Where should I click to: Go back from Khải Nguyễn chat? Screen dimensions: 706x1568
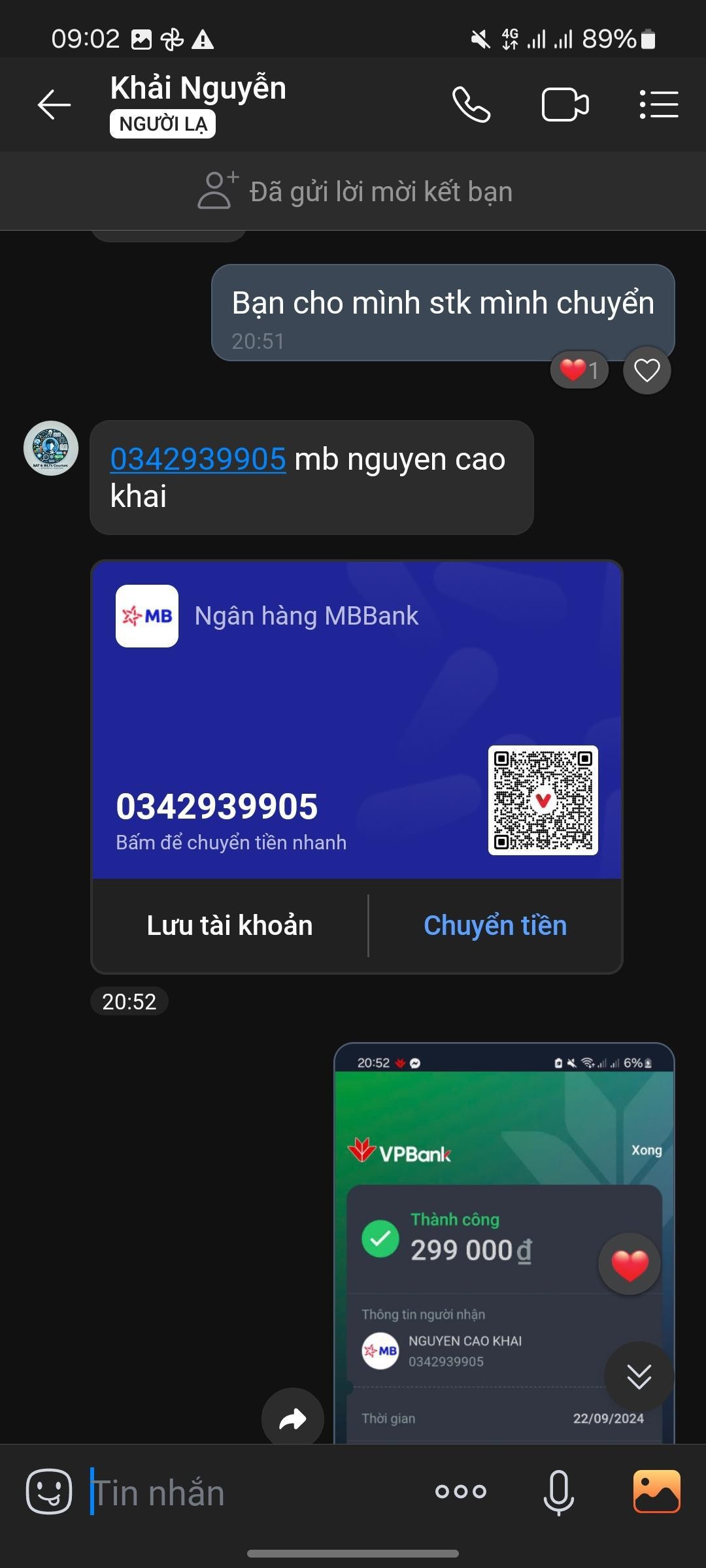[x=54, y=105]
